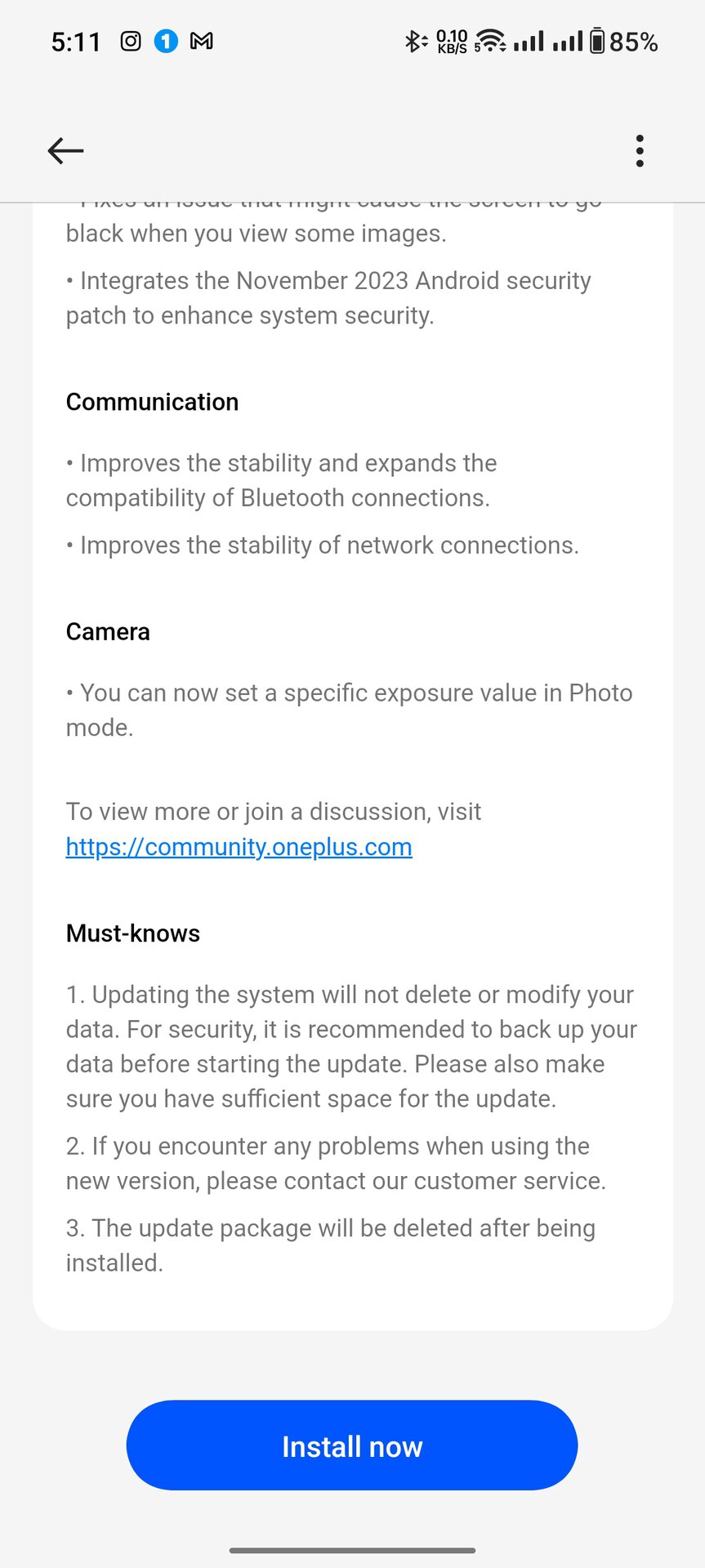This screenshot has height=1568, width=705.
Task: Tap the Install now button
Action: pos(352,1445)
